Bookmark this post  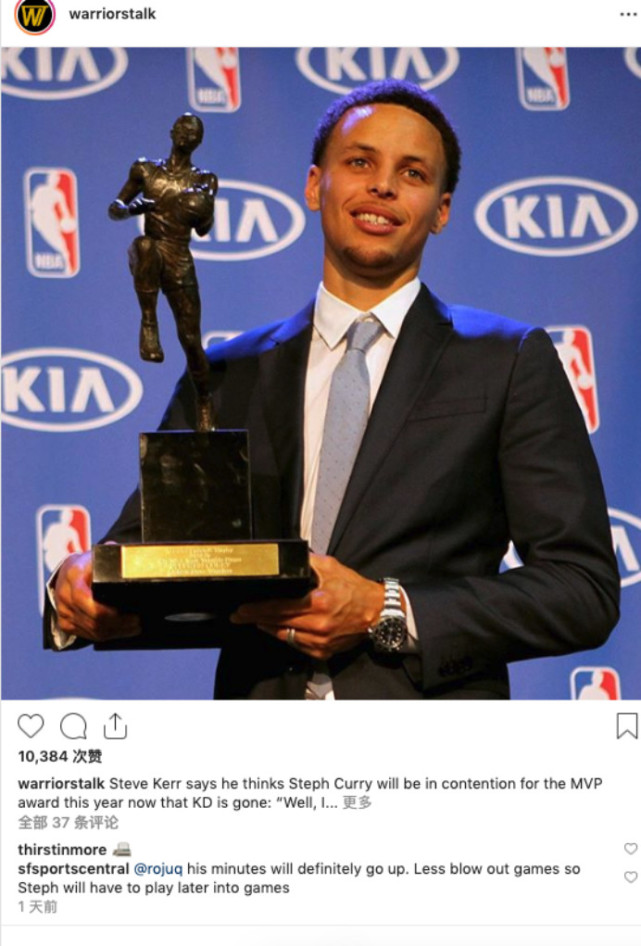click(627, 725)
